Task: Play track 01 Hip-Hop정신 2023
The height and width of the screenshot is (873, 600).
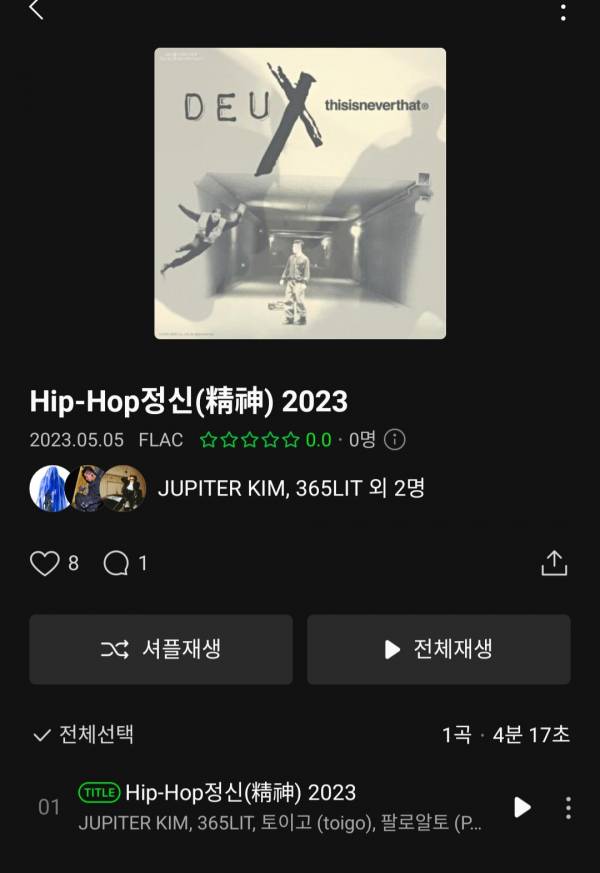Action: [522, 807]
